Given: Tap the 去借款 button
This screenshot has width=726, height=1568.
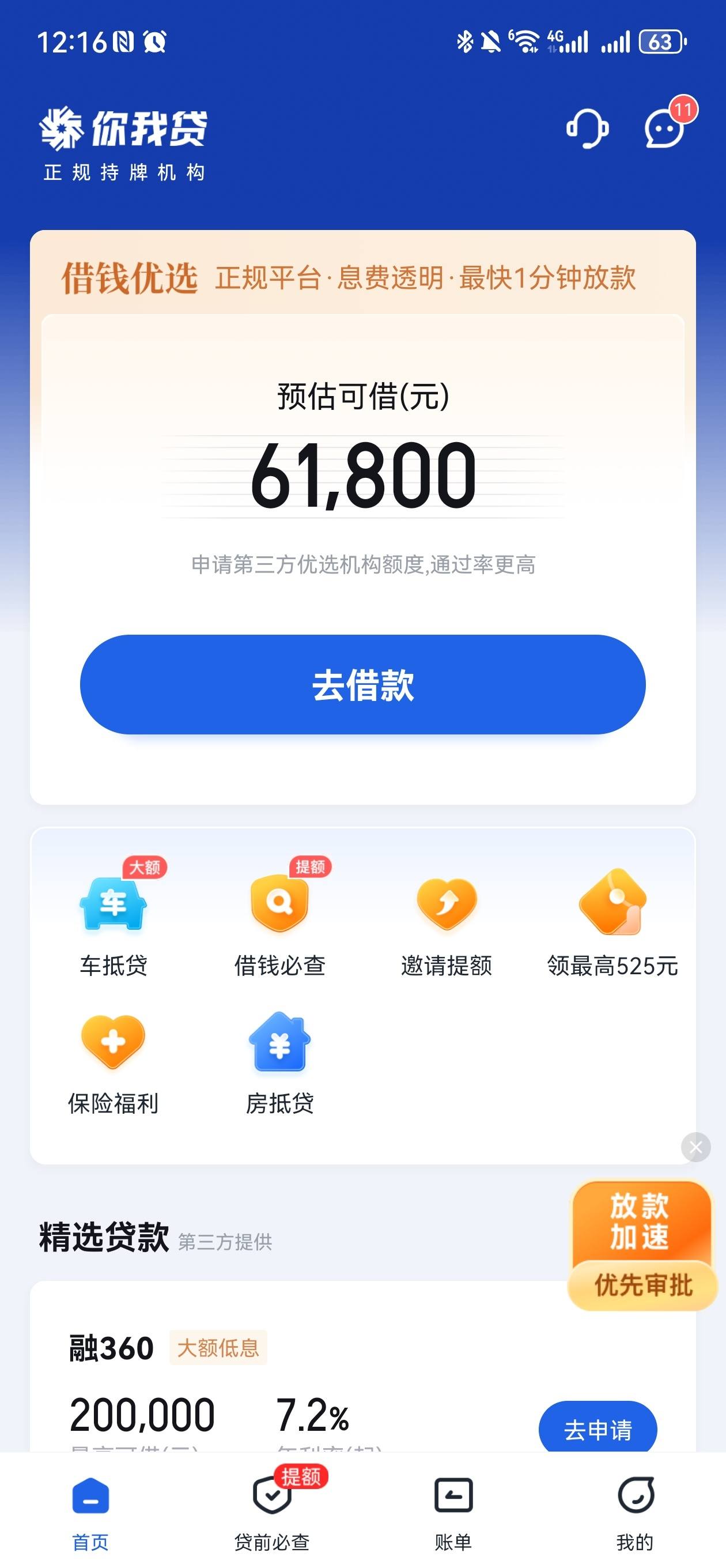Looking at the screenshot, I should (362, 684).
